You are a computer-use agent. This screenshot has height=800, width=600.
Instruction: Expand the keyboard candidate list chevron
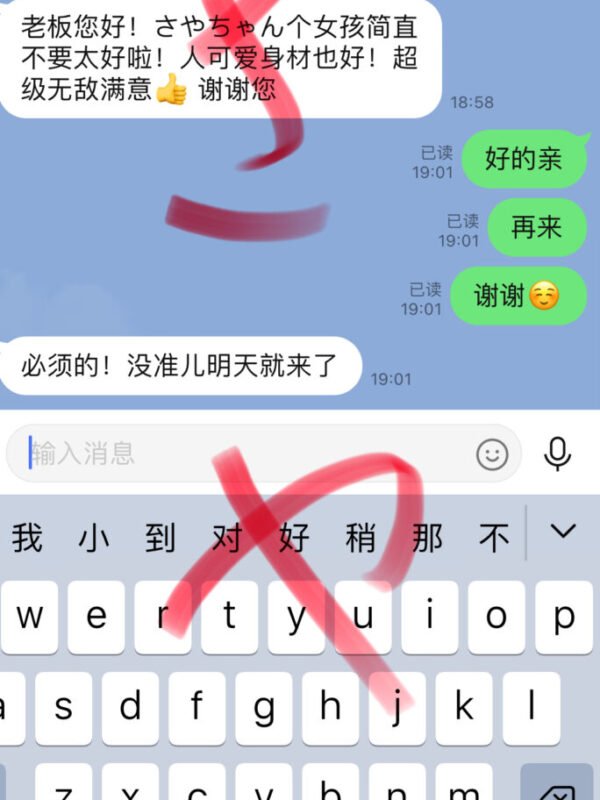[x=565, y=532]
